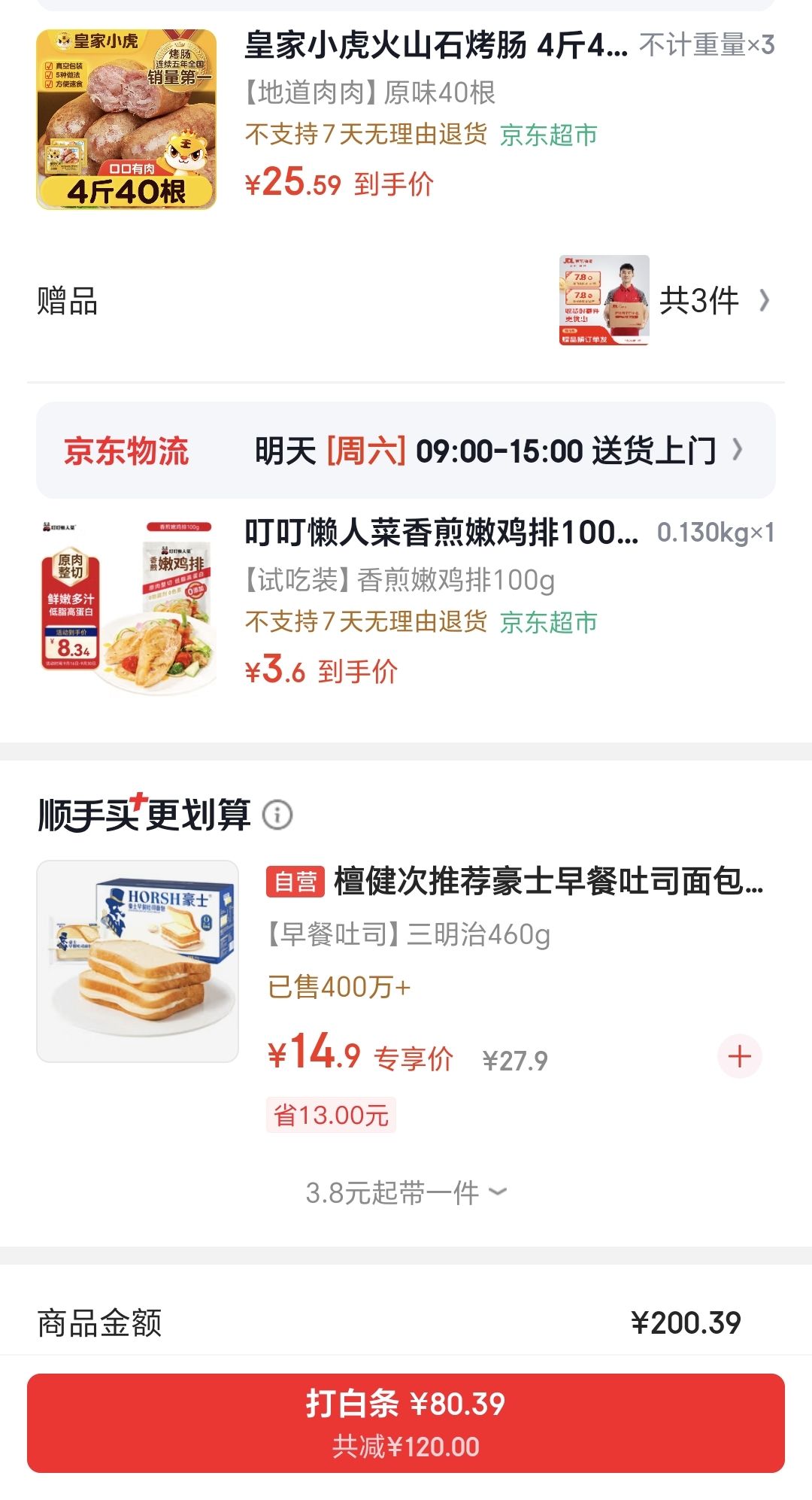Expand the 3.8元起带一件 section
The image size is (812, 1500).
pos(406,1192)
